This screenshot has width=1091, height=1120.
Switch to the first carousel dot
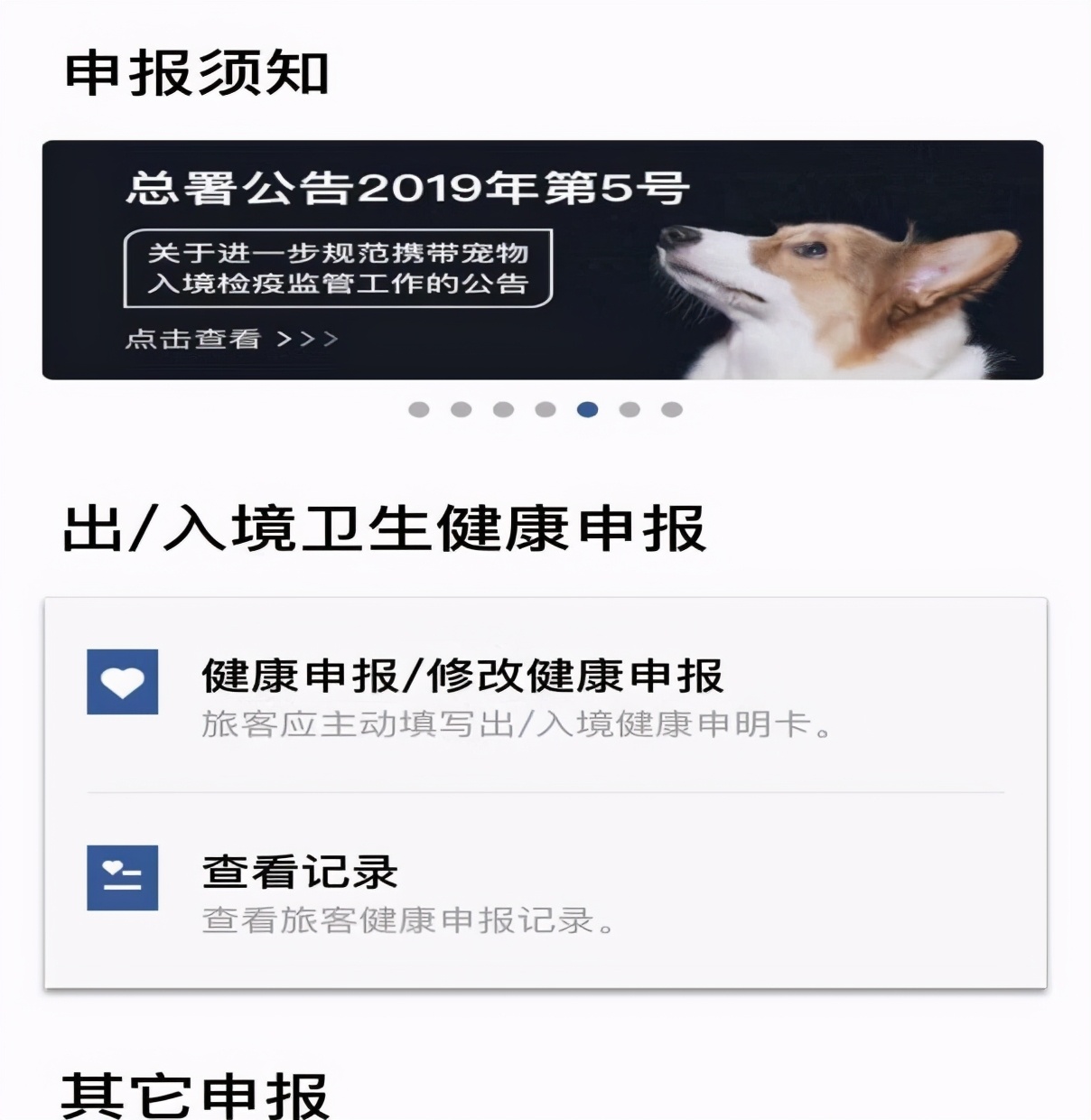(x=418, y=411)
